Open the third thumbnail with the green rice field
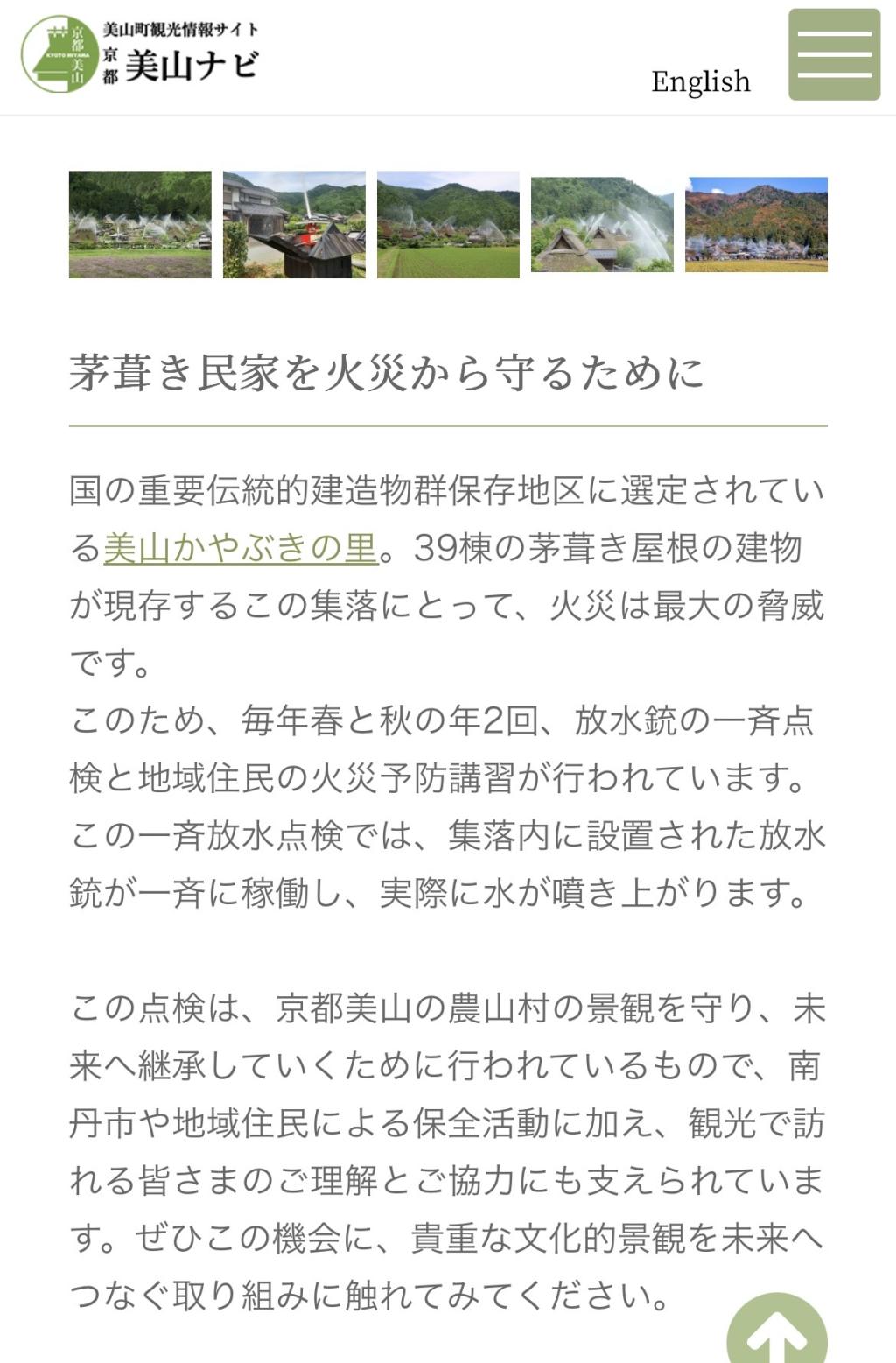 tap(448, 225)
